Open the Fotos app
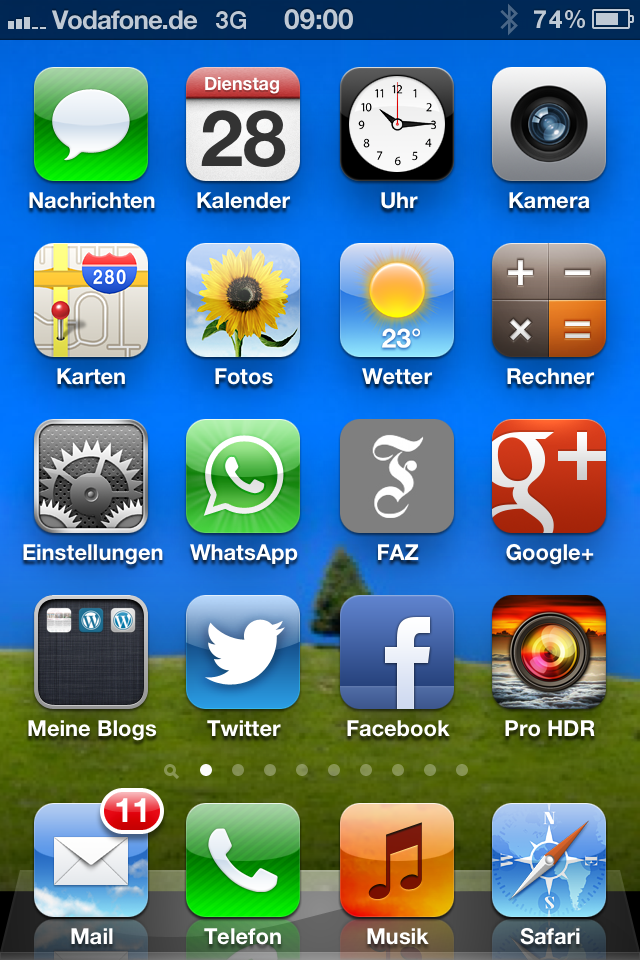The width and height of the screenshot is (640, 960). pos(243,300)
